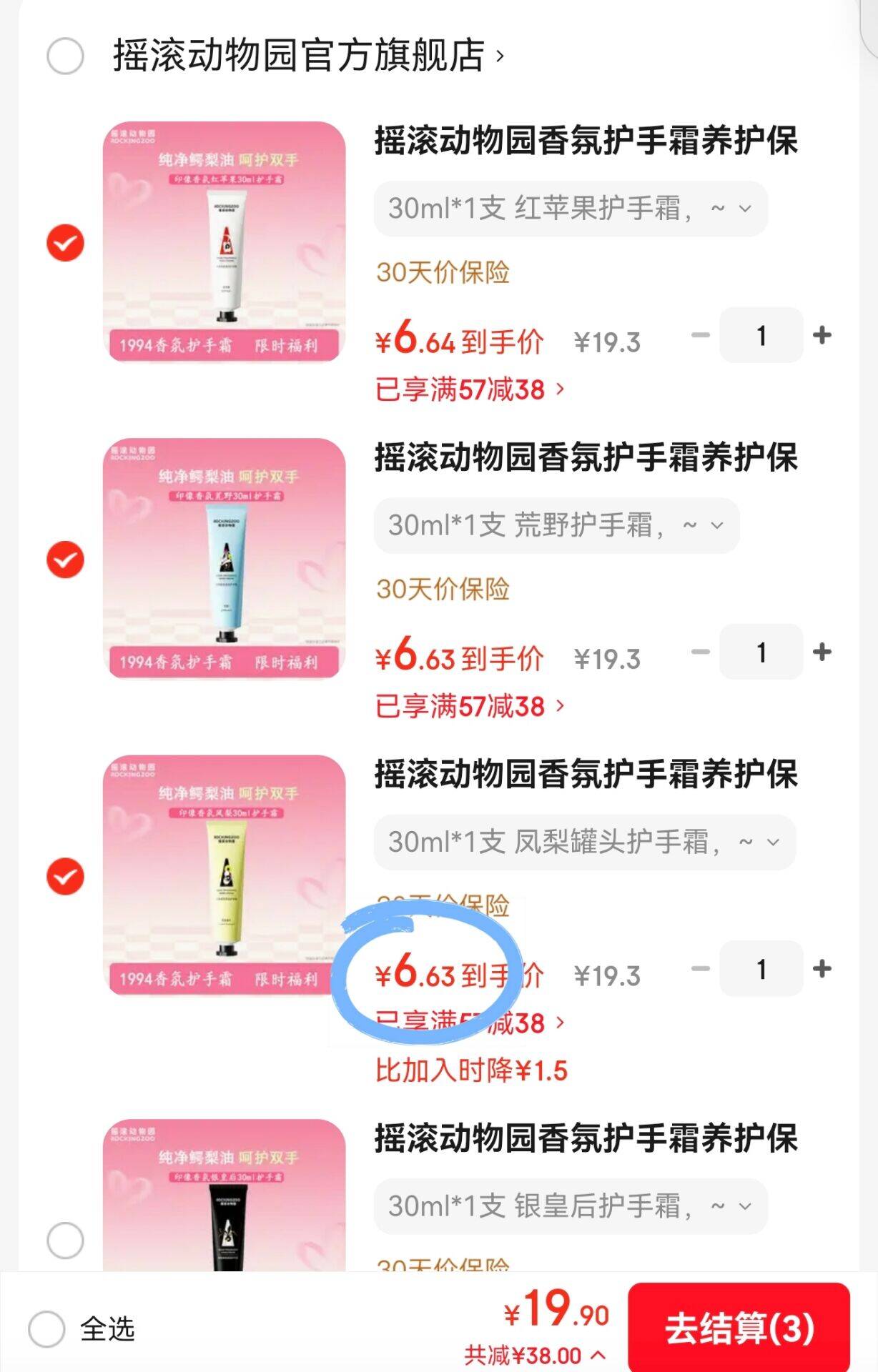Change variant of 银皇后护手霜
Image resolution: width=878 pixels, height=1372 pixels.
pos(570,1206)
